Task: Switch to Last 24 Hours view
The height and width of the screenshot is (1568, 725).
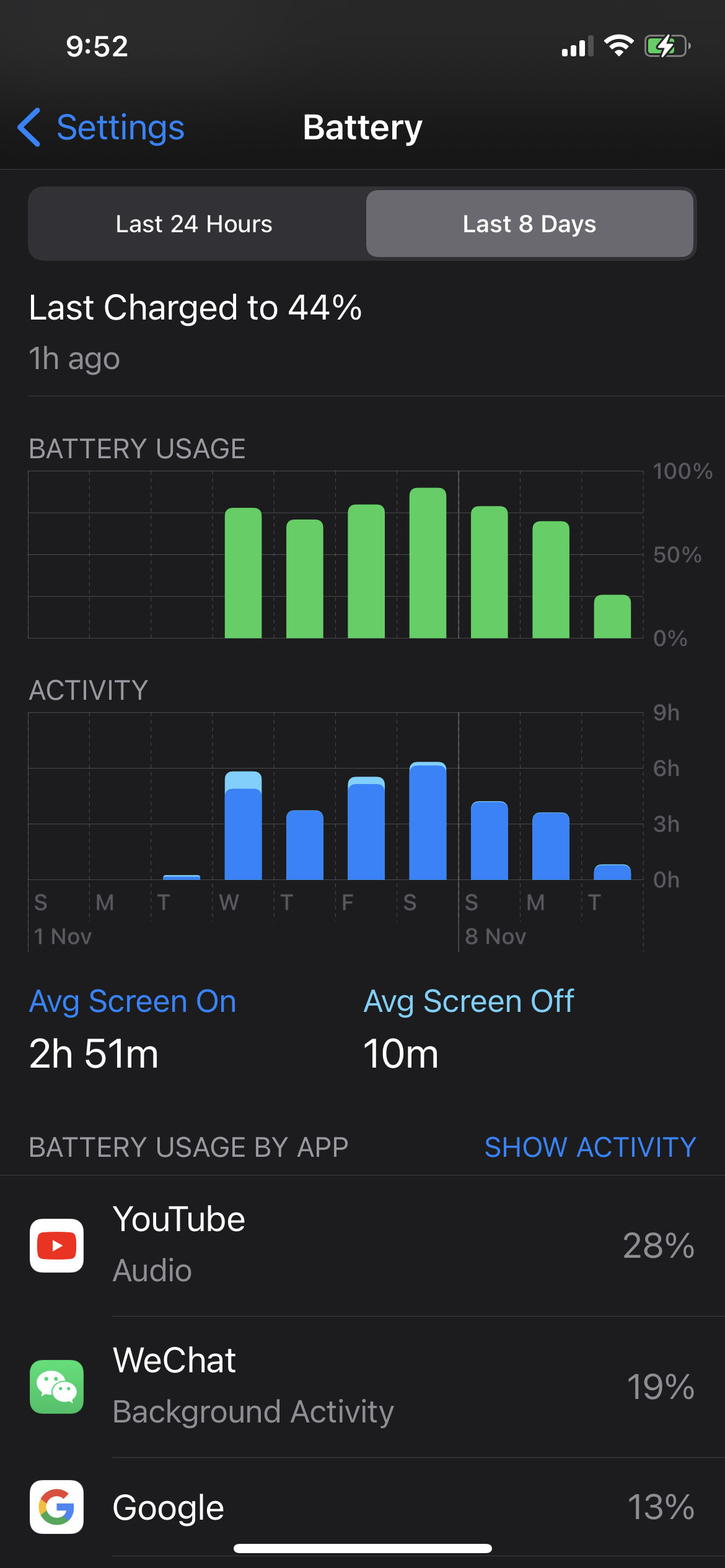Action: pos(195,224)
